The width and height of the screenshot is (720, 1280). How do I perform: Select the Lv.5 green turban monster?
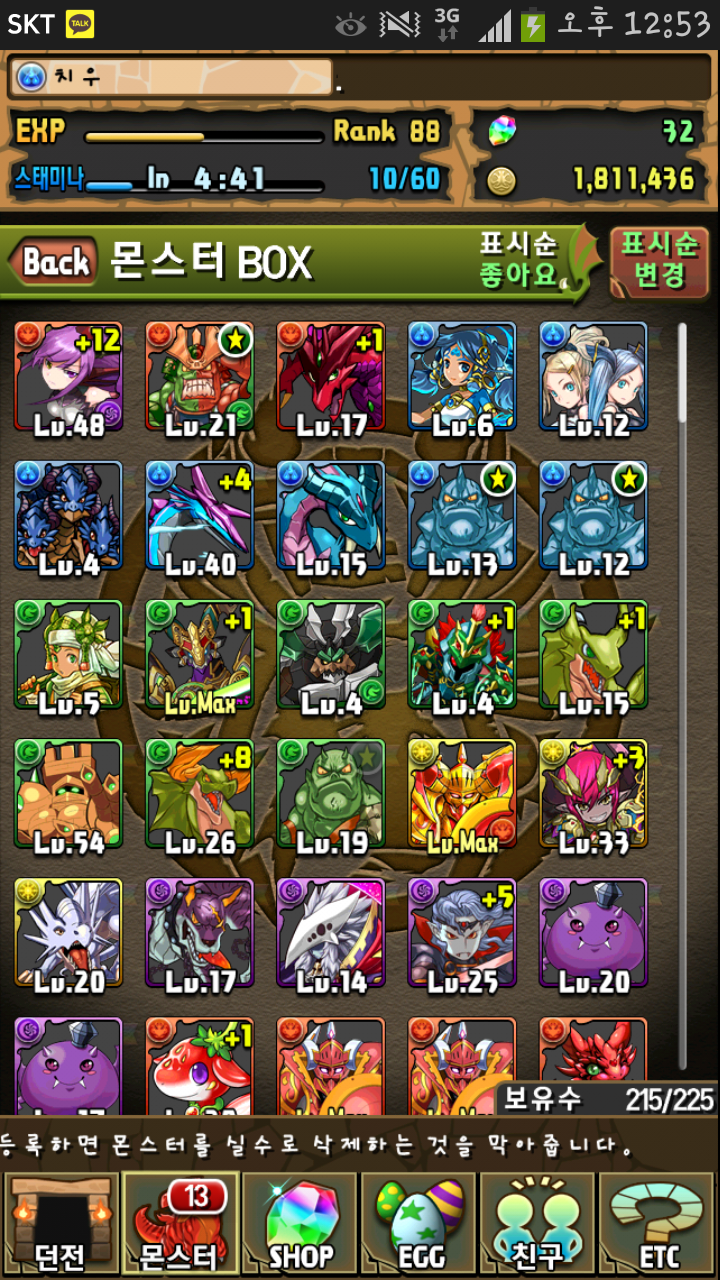pos(68,654)
